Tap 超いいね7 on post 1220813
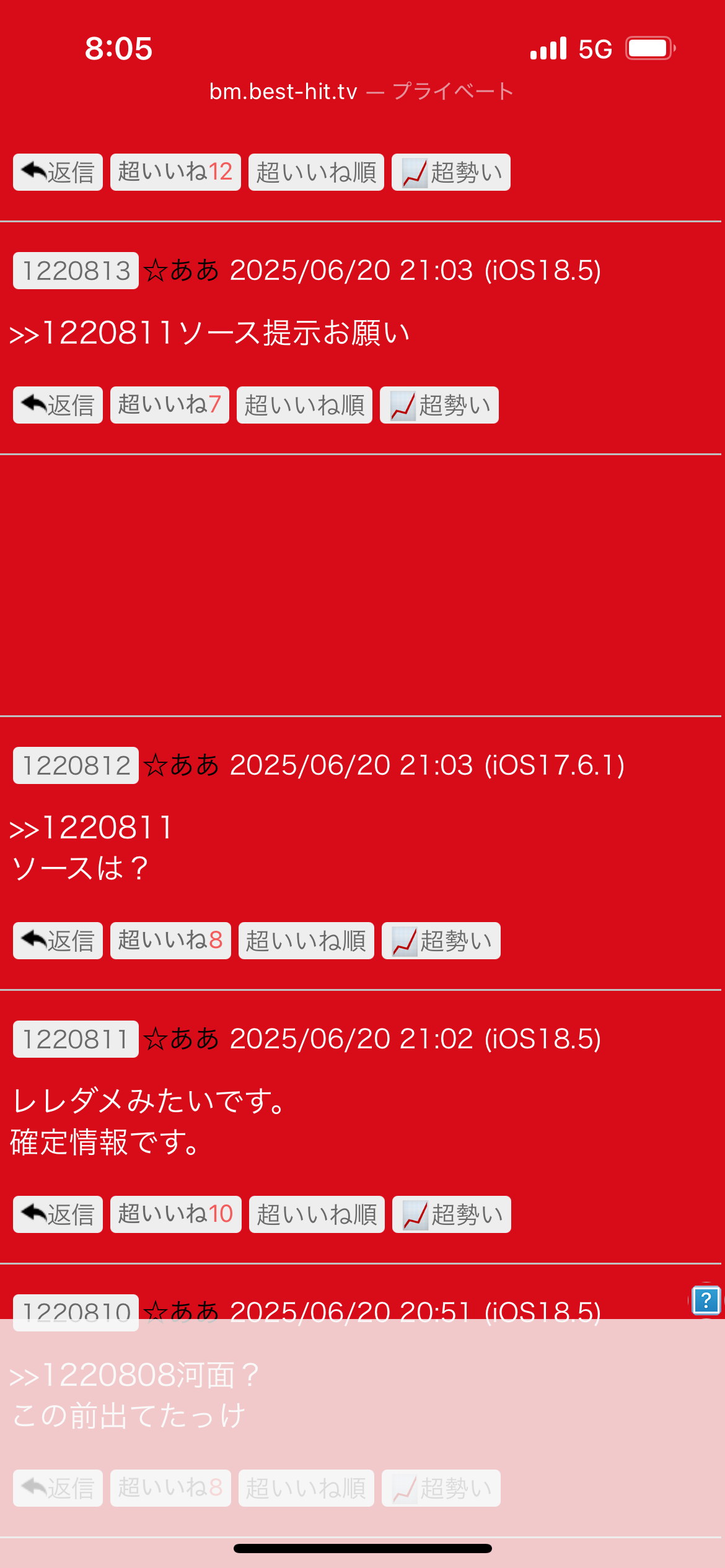The width and height of the screenshot is (725, 1568). [170, 405]
